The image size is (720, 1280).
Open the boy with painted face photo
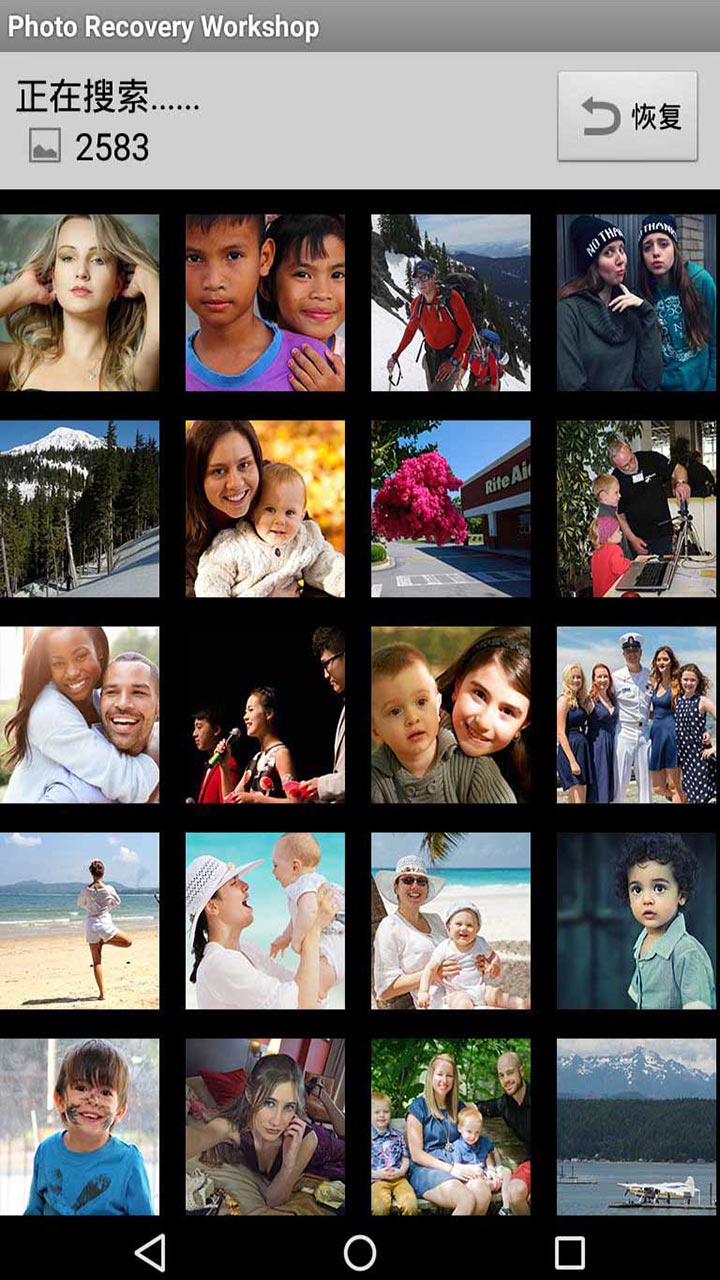(79, 1126)
